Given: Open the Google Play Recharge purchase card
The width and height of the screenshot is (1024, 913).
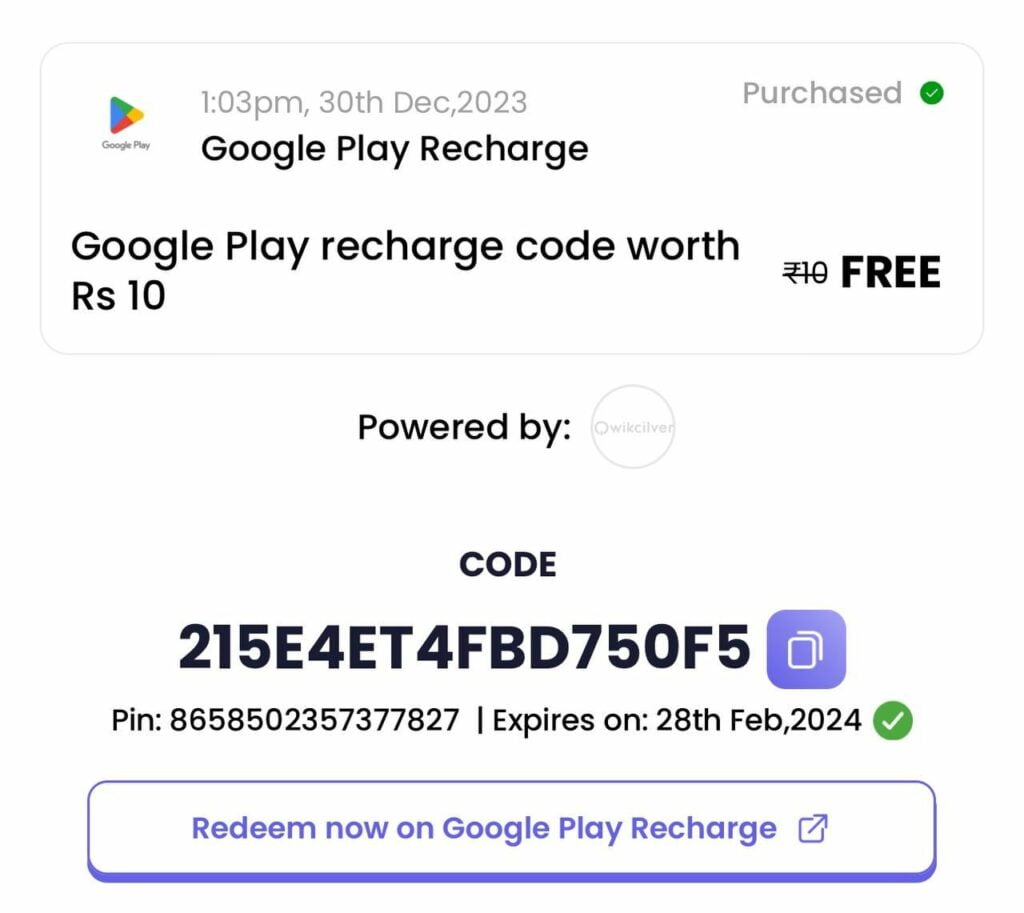Looking at the screenshot, I should tap(511, 199).
